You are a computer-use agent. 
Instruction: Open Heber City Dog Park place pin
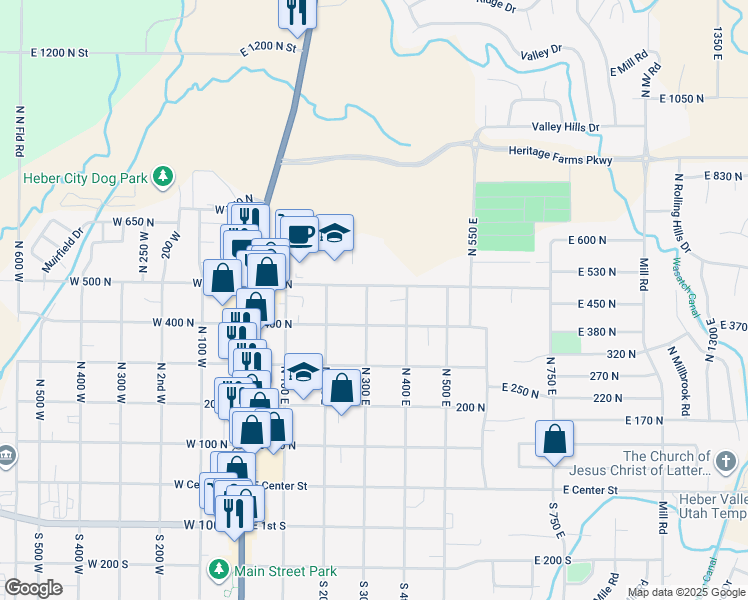click(x=163, y=178)
